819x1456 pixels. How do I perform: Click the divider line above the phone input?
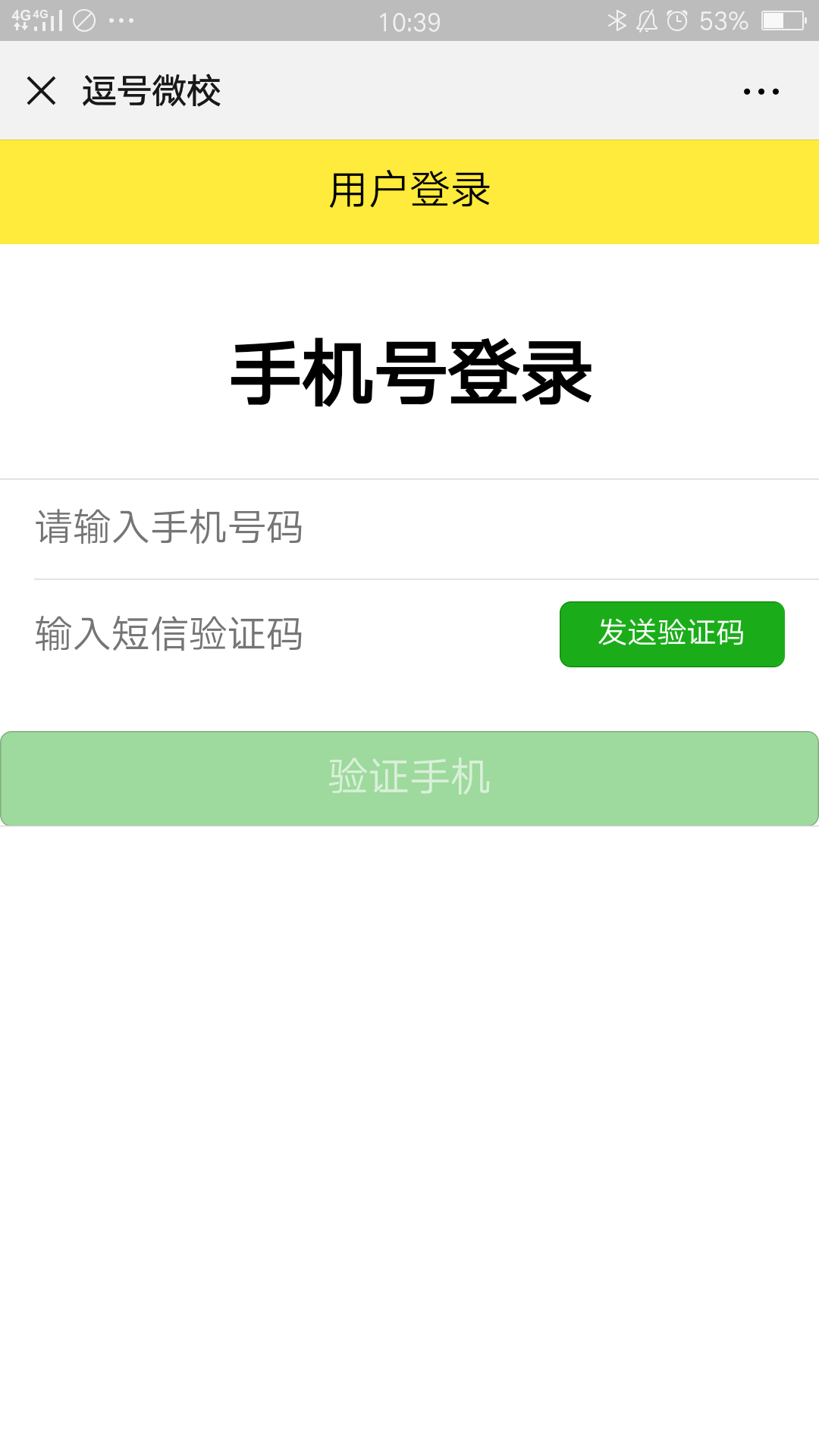(409, 479)
